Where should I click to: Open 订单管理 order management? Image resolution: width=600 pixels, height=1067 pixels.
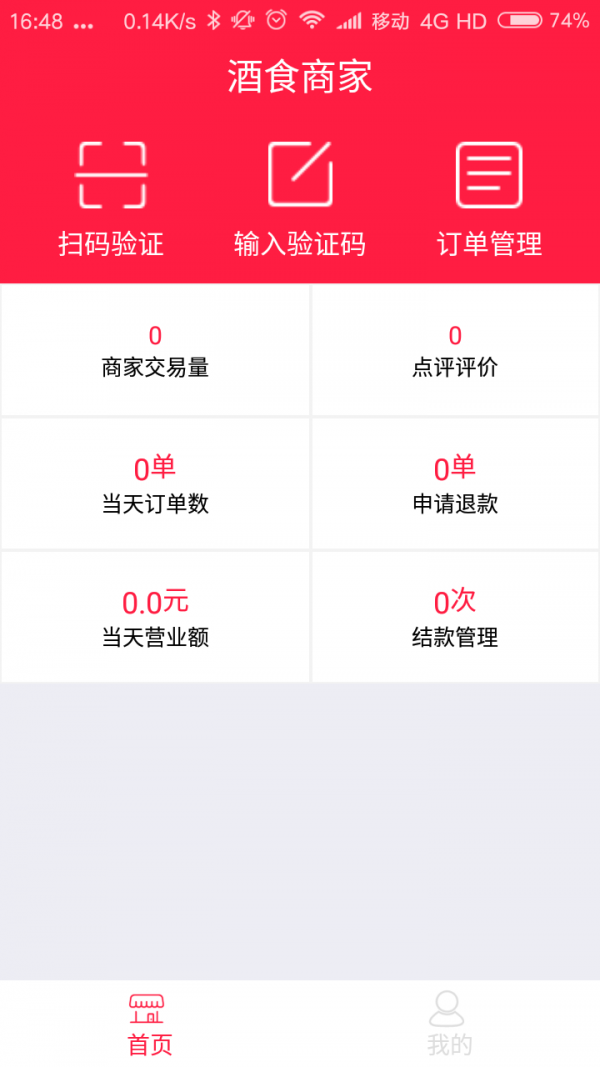(489, 200)
